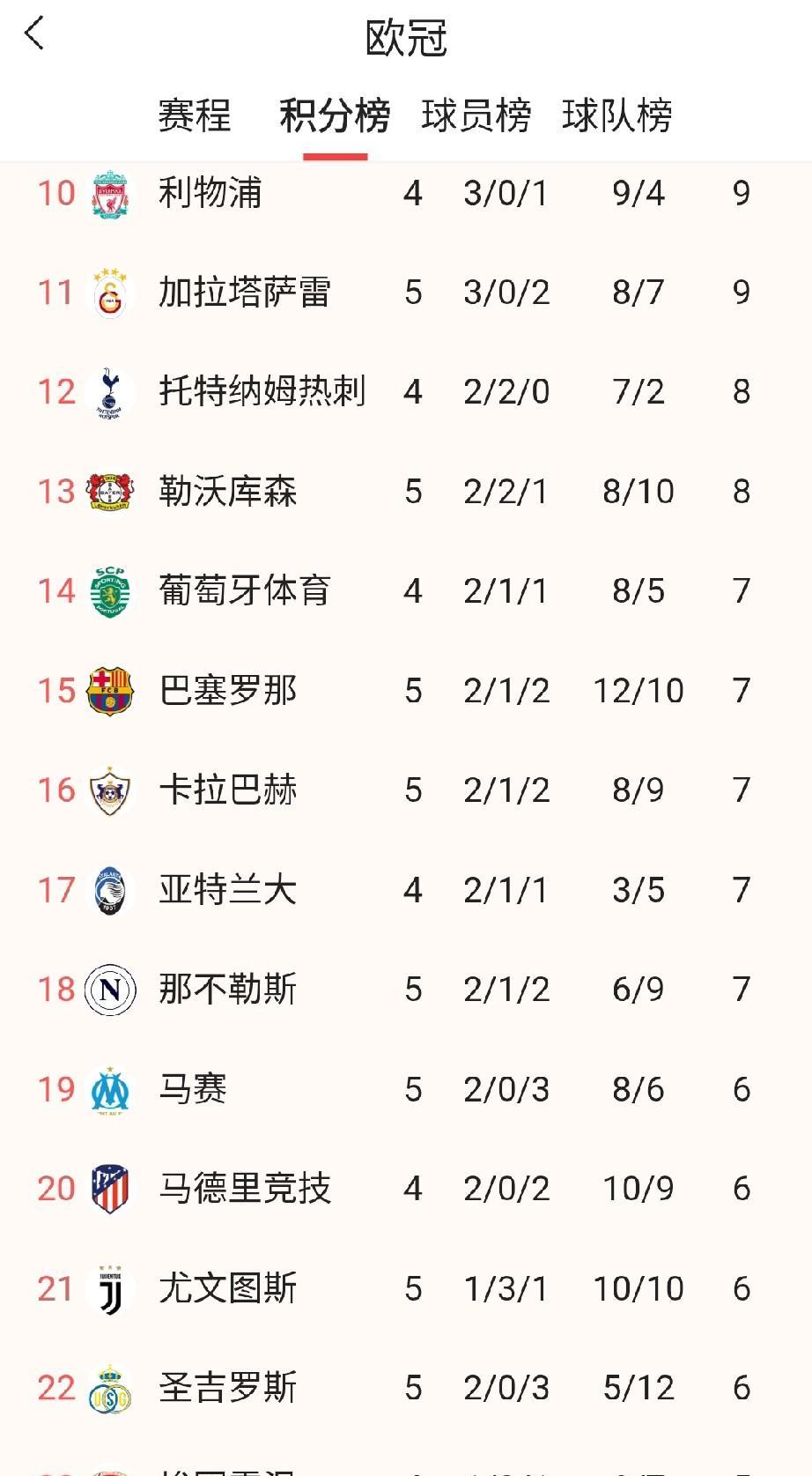Click the Atletico Madrid crest
812x1476 pixels.
coord(107,1188)
